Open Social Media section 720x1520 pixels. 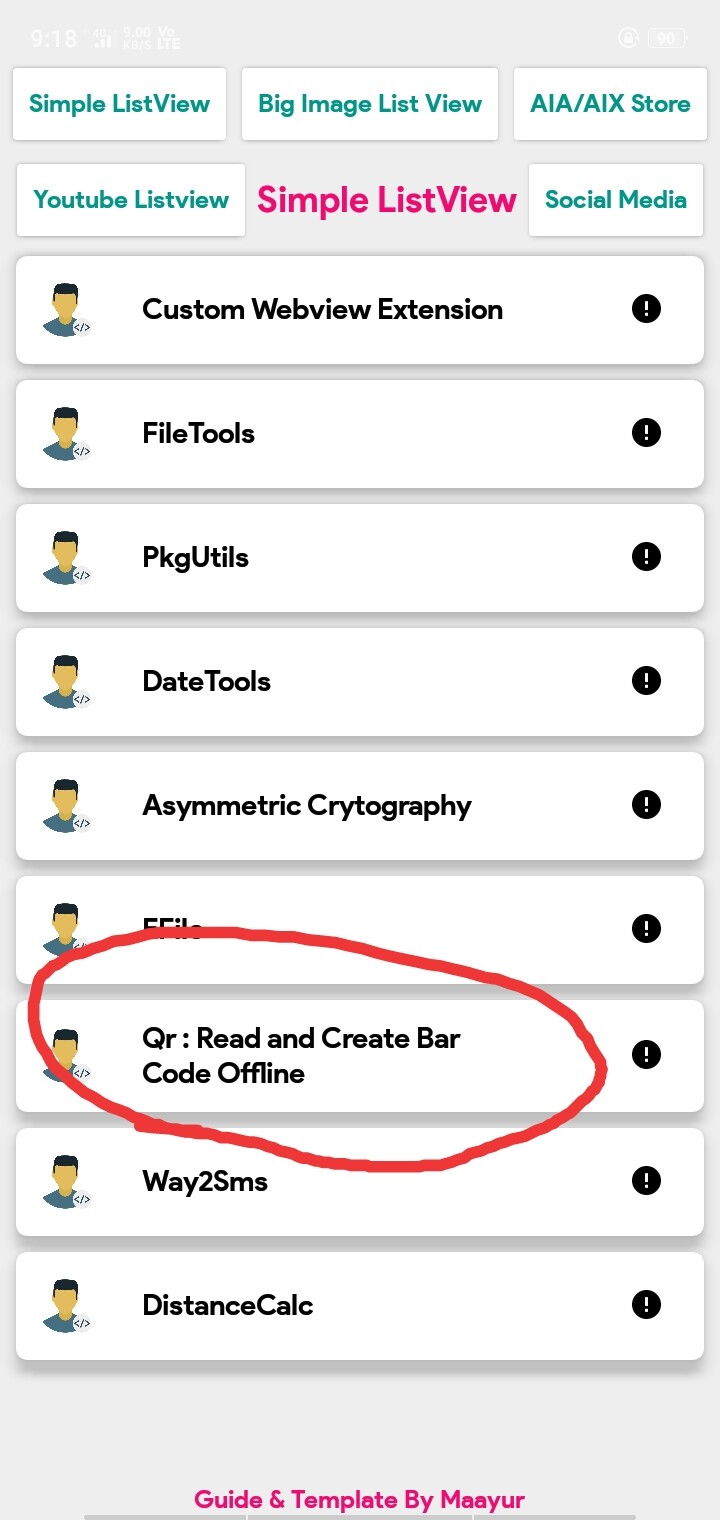click(615, 200)
